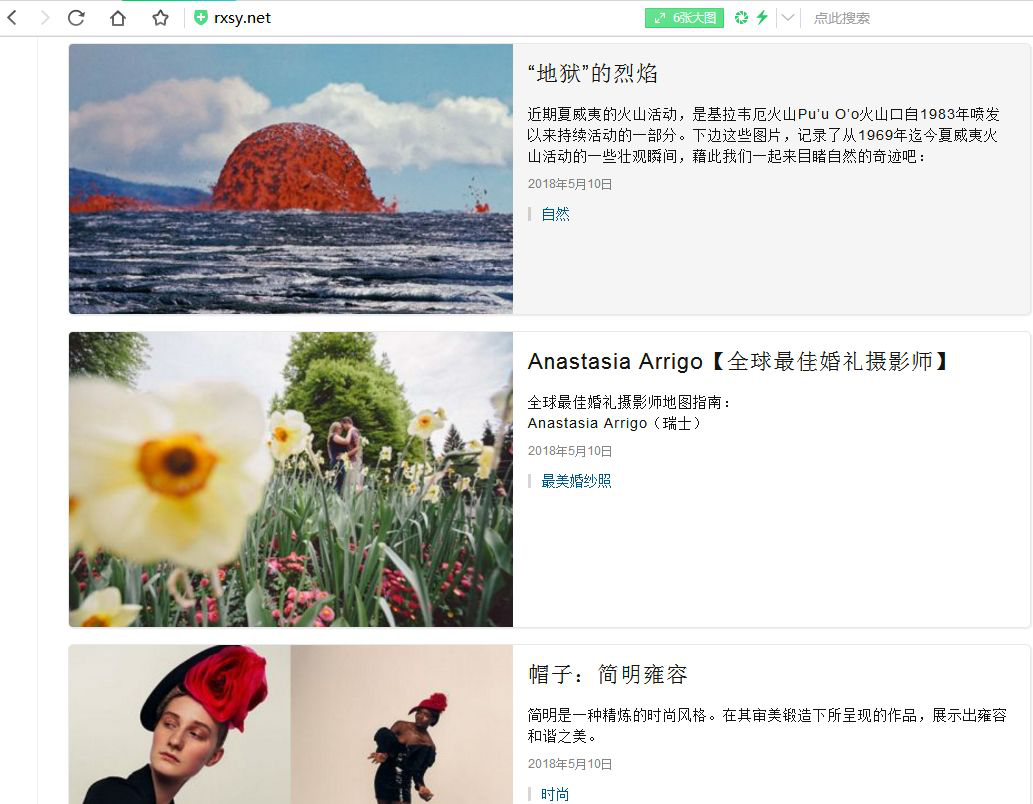
Task: Tap the rxsy.net address bar
Action: [400, 18]
